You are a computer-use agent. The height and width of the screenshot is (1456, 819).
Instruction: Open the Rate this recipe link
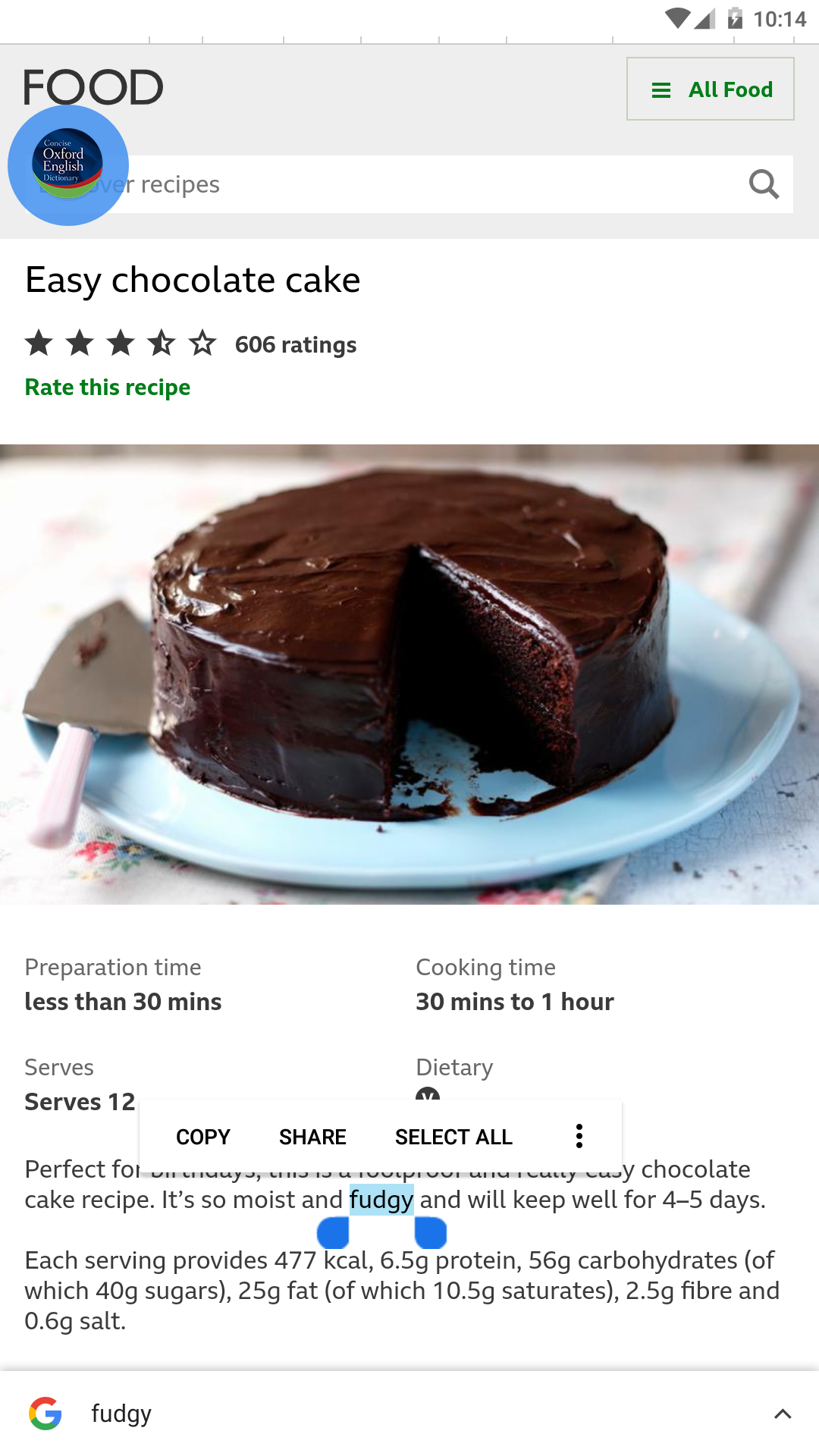click(108, 388)
